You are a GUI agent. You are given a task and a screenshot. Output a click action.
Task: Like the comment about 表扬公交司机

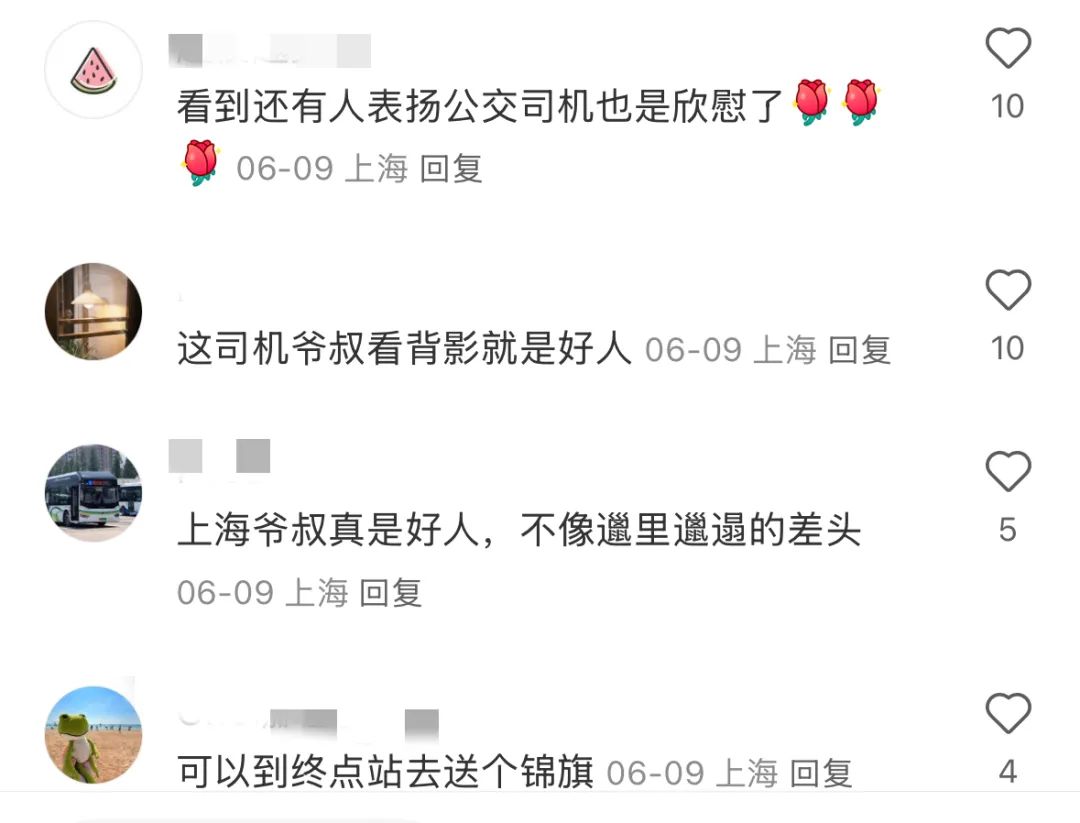pos(1007,48)
